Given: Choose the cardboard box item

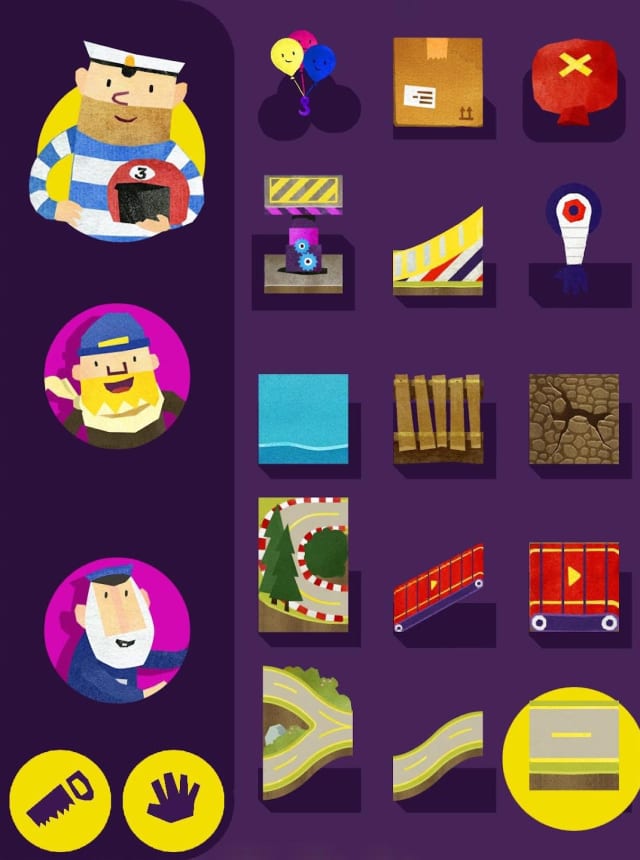Looking at the screenshot, I should [437, 82].
